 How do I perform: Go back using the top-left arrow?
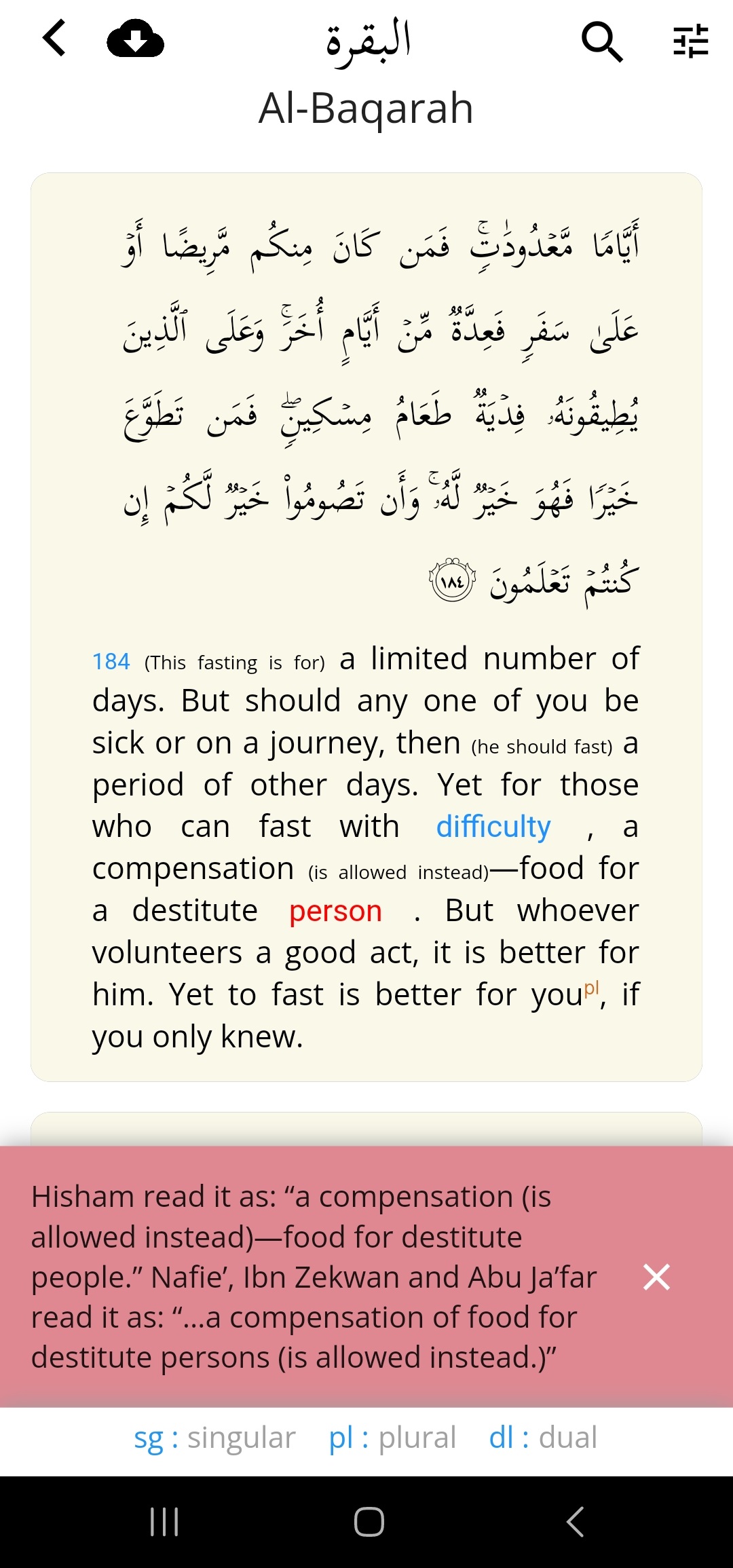click(54, 38)
